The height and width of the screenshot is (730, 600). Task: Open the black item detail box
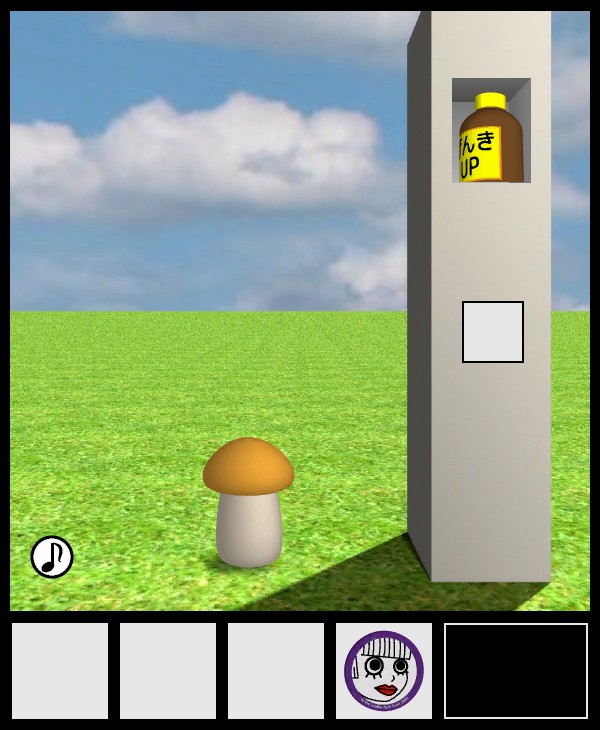pos(516,670)
